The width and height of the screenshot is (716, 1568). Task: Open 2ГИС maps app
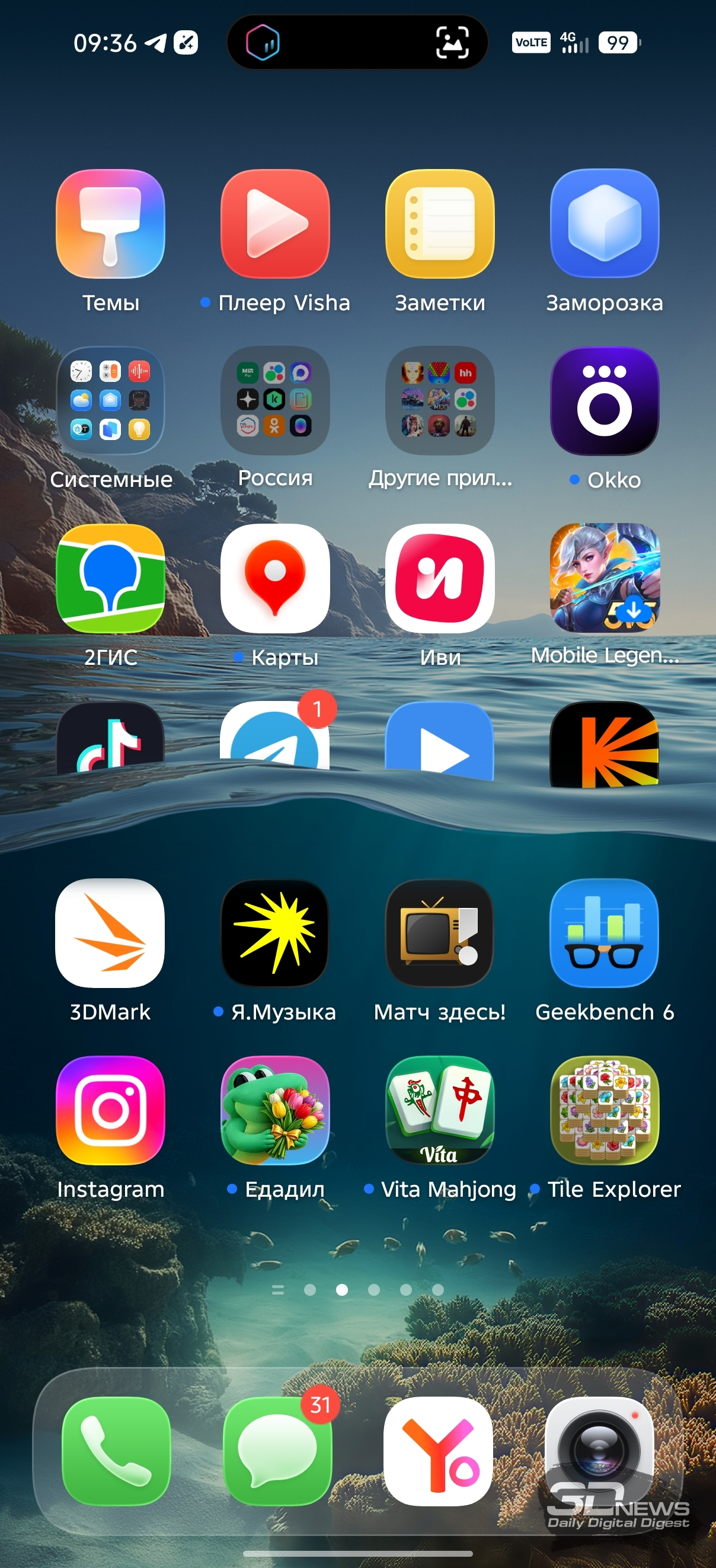(110, 578)
